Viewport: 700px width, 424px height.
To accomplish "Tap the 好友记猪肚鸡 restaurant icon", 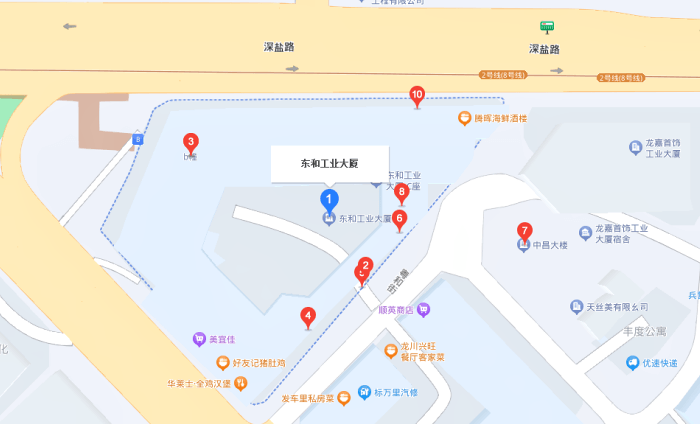I will 222,362.
